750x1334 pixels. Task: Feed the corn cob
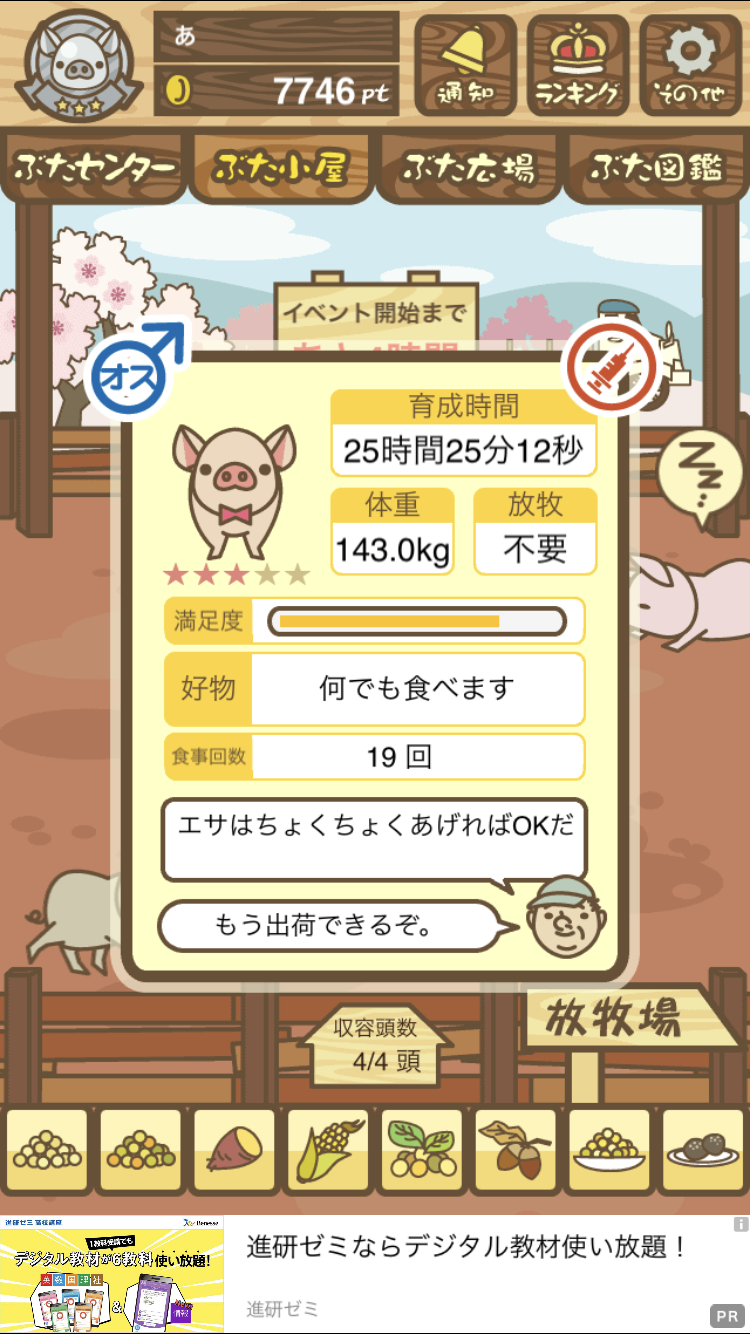(x=328, y=1152)
